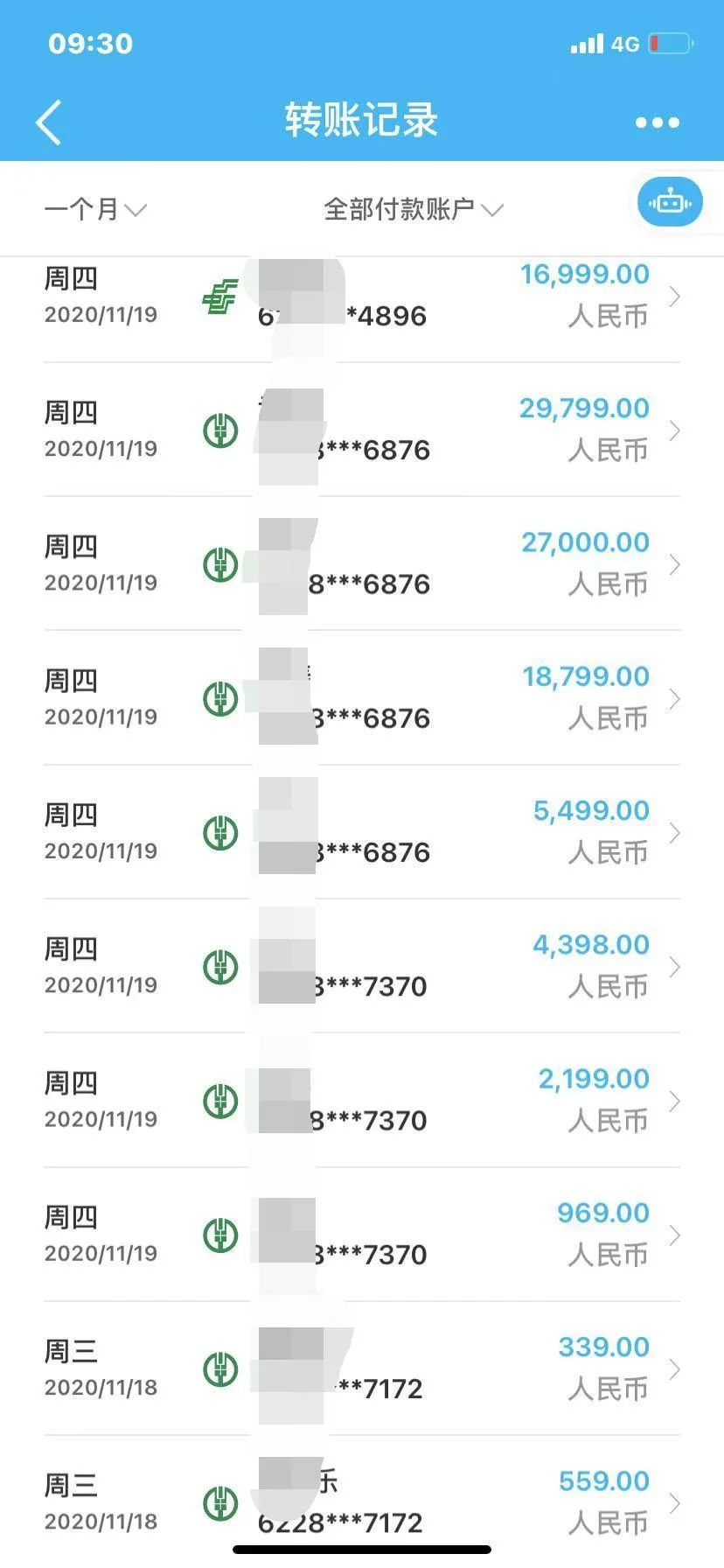
Task: Expand the 一个月 time range dropdown
Action: coord(95,209)
